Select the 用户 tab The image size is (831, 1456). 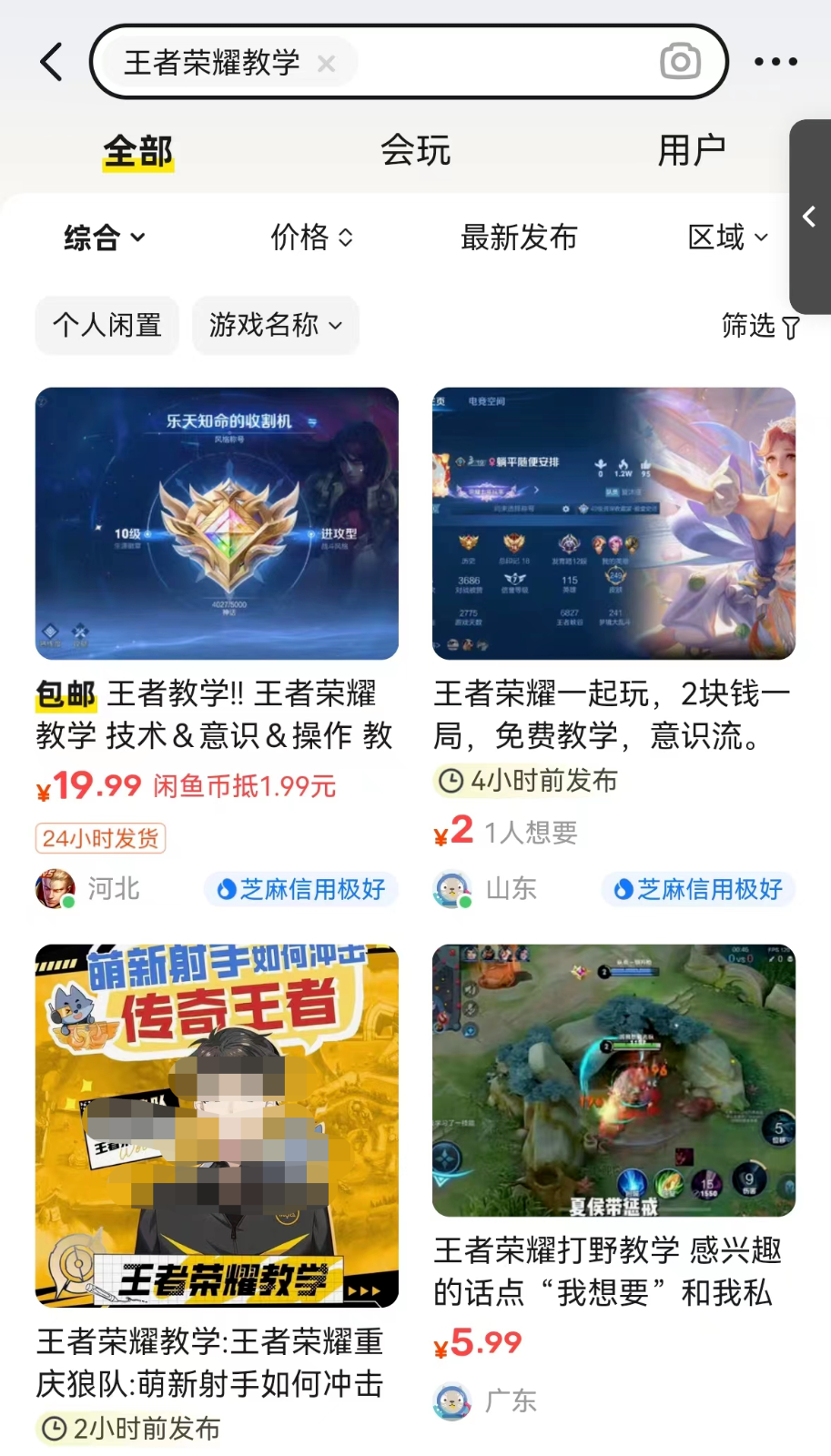[693, 149]
